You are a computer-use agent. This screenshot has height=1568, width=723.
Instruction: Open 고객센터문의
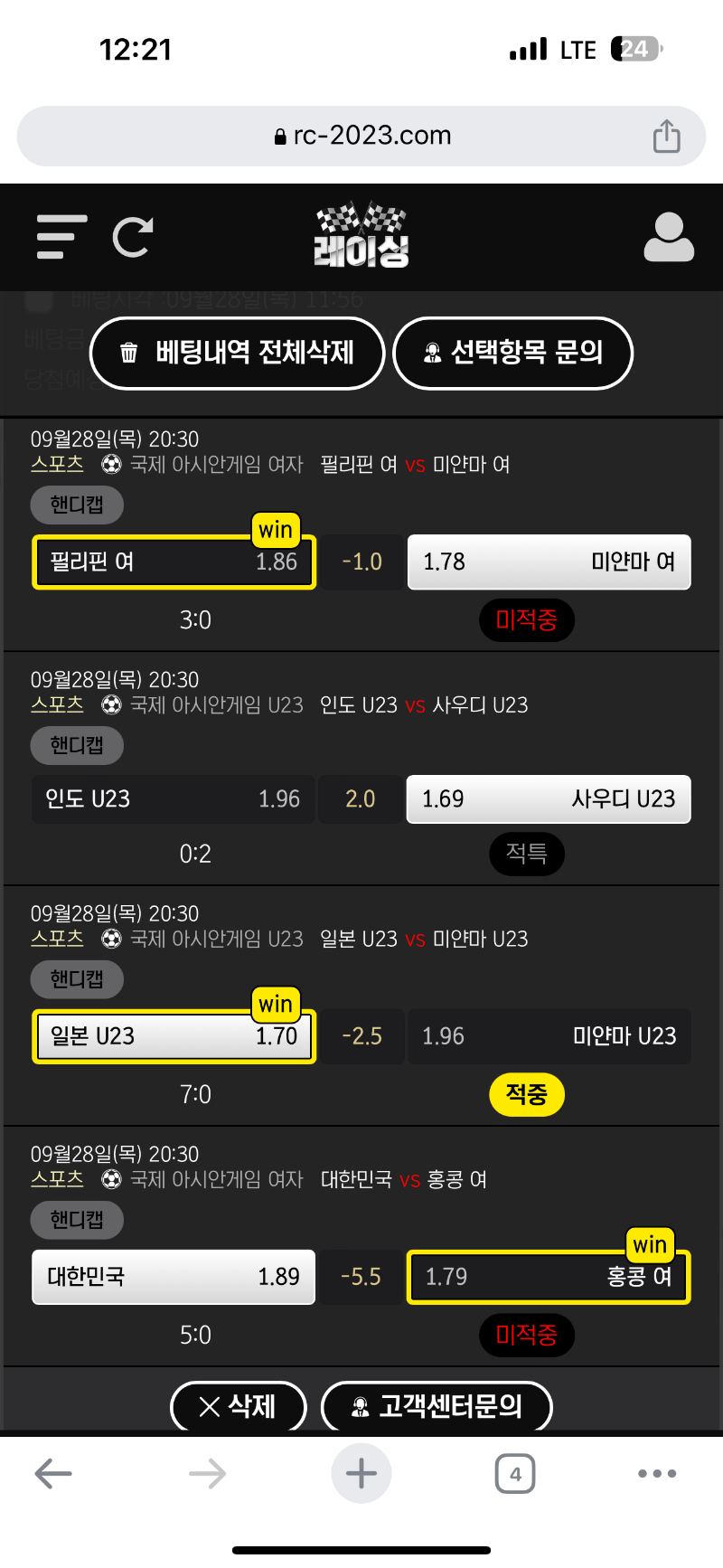[x=437, y=1406]
